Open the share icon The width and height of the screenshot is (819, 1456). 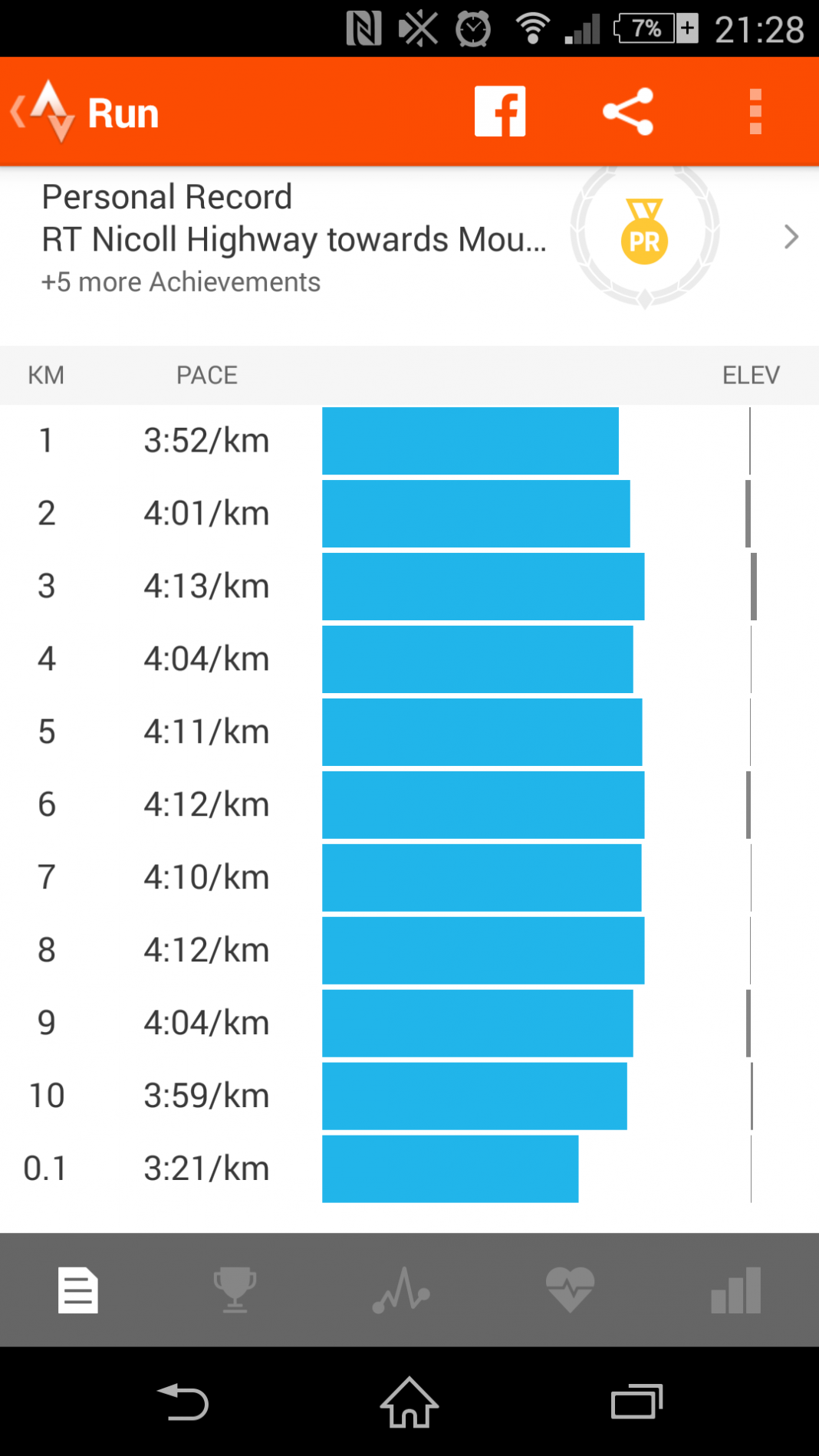(x=628, y=112)
